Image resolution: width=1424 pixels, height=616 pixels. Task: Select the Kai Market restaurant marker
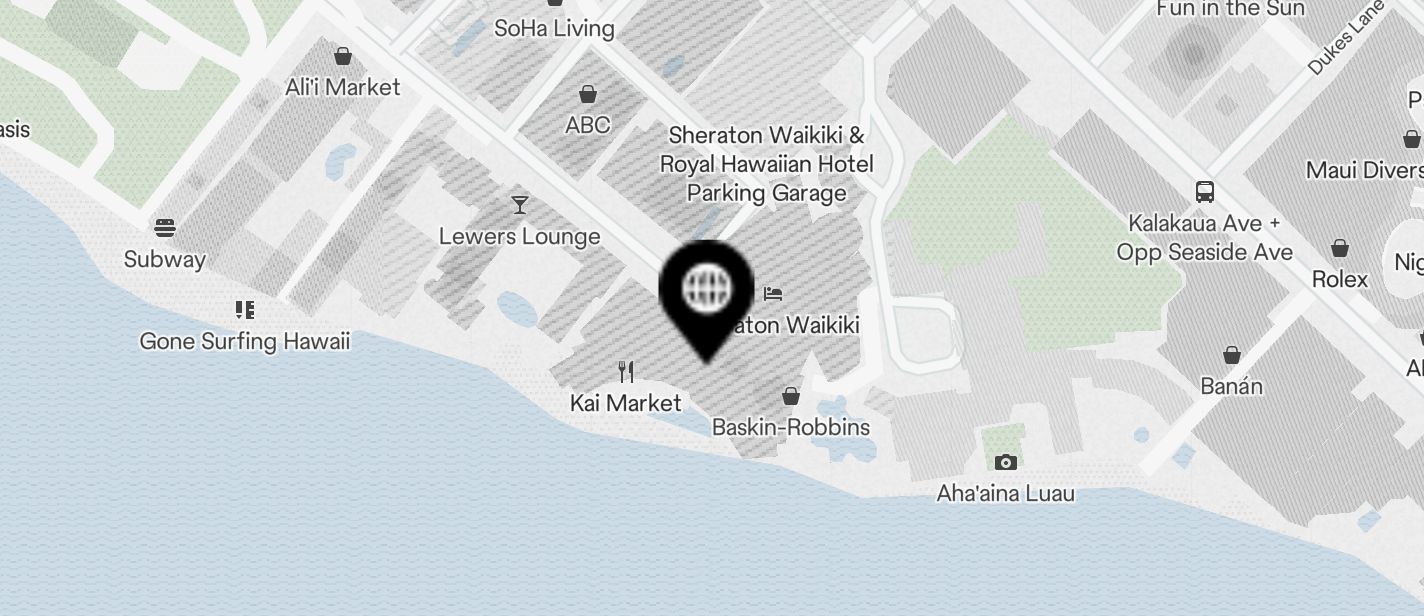click(627, 373)
